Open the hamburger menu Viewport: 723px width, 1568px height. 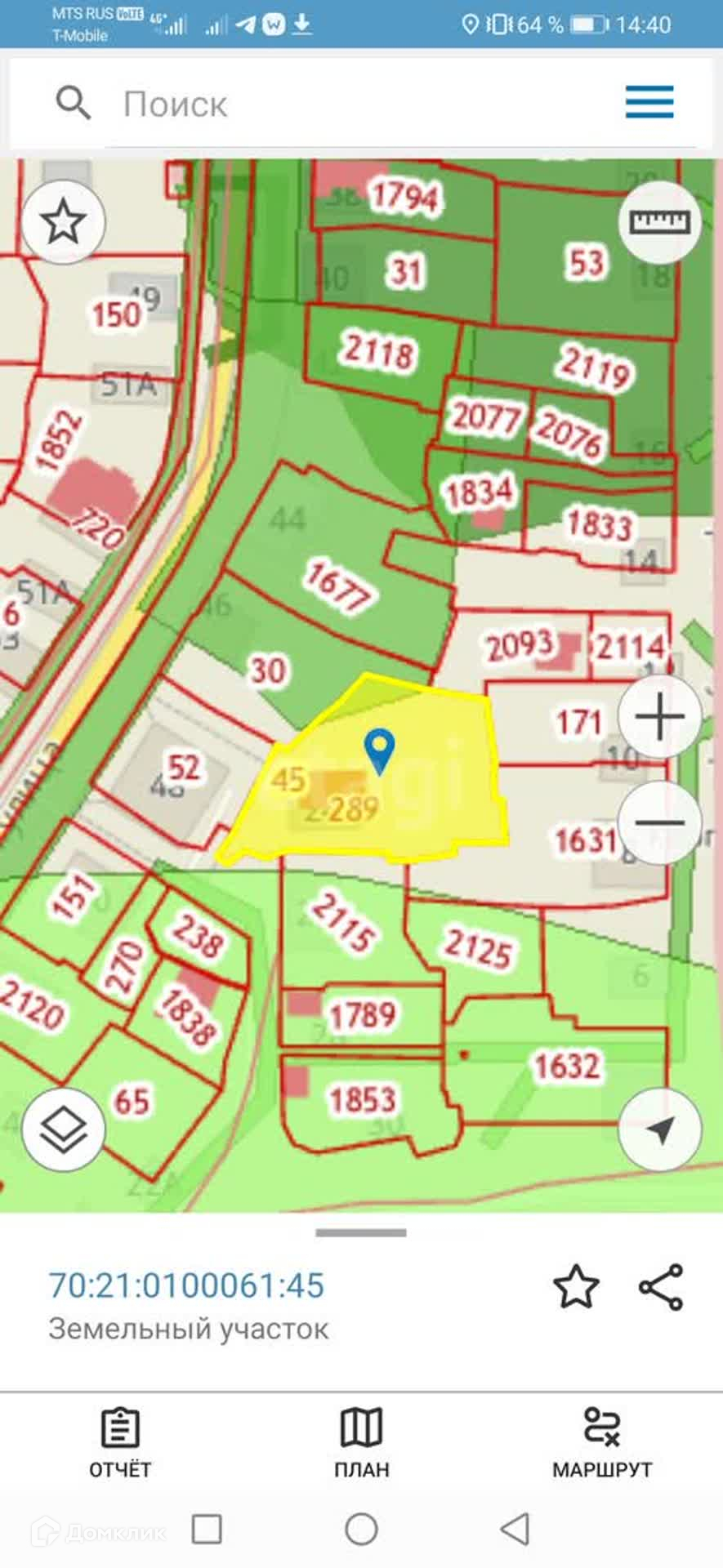click(x=649, y=103)
